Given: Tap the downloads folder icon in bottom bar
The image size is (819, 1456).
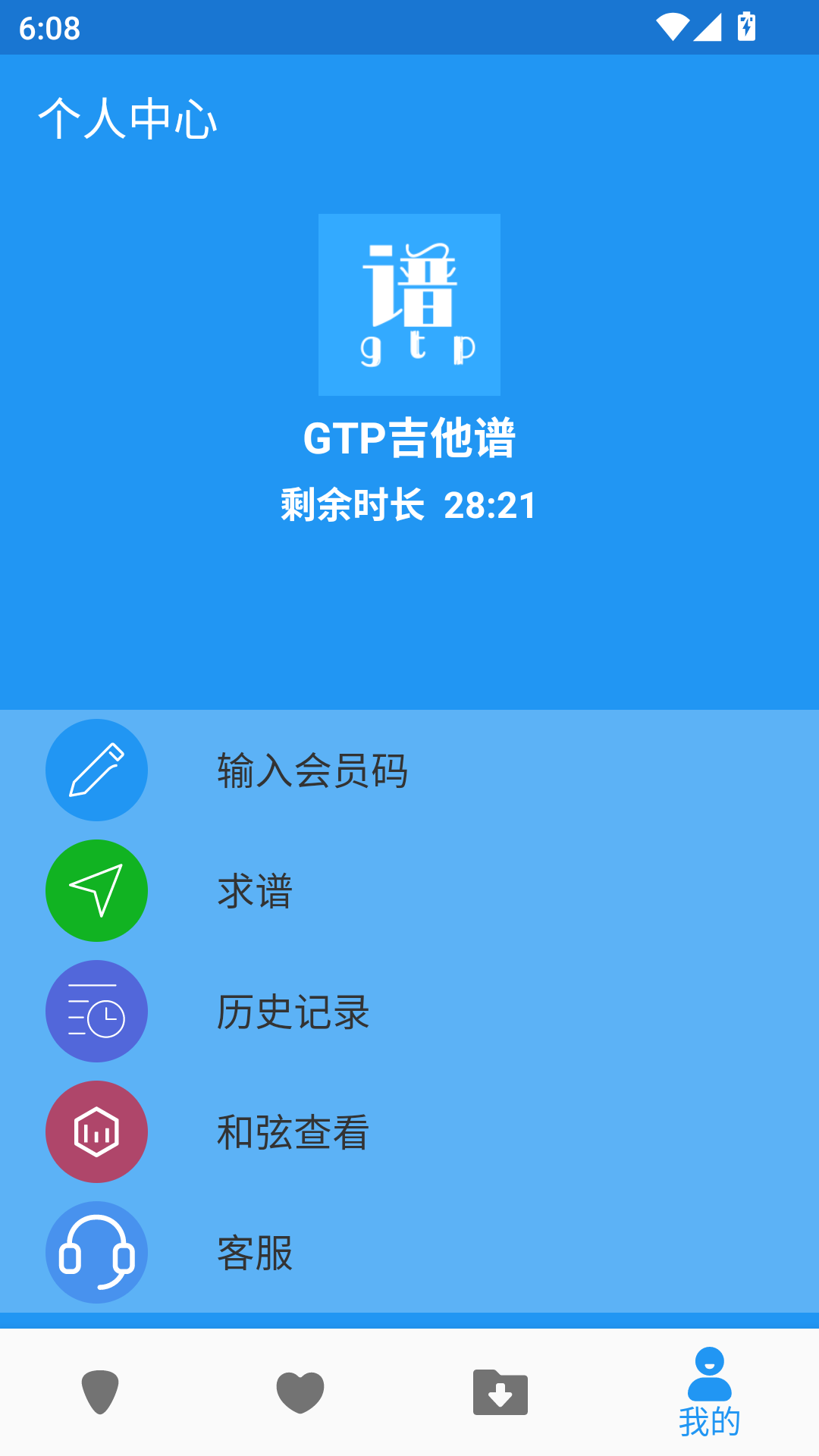Looking at the screenshot, I should (501, 1392).
